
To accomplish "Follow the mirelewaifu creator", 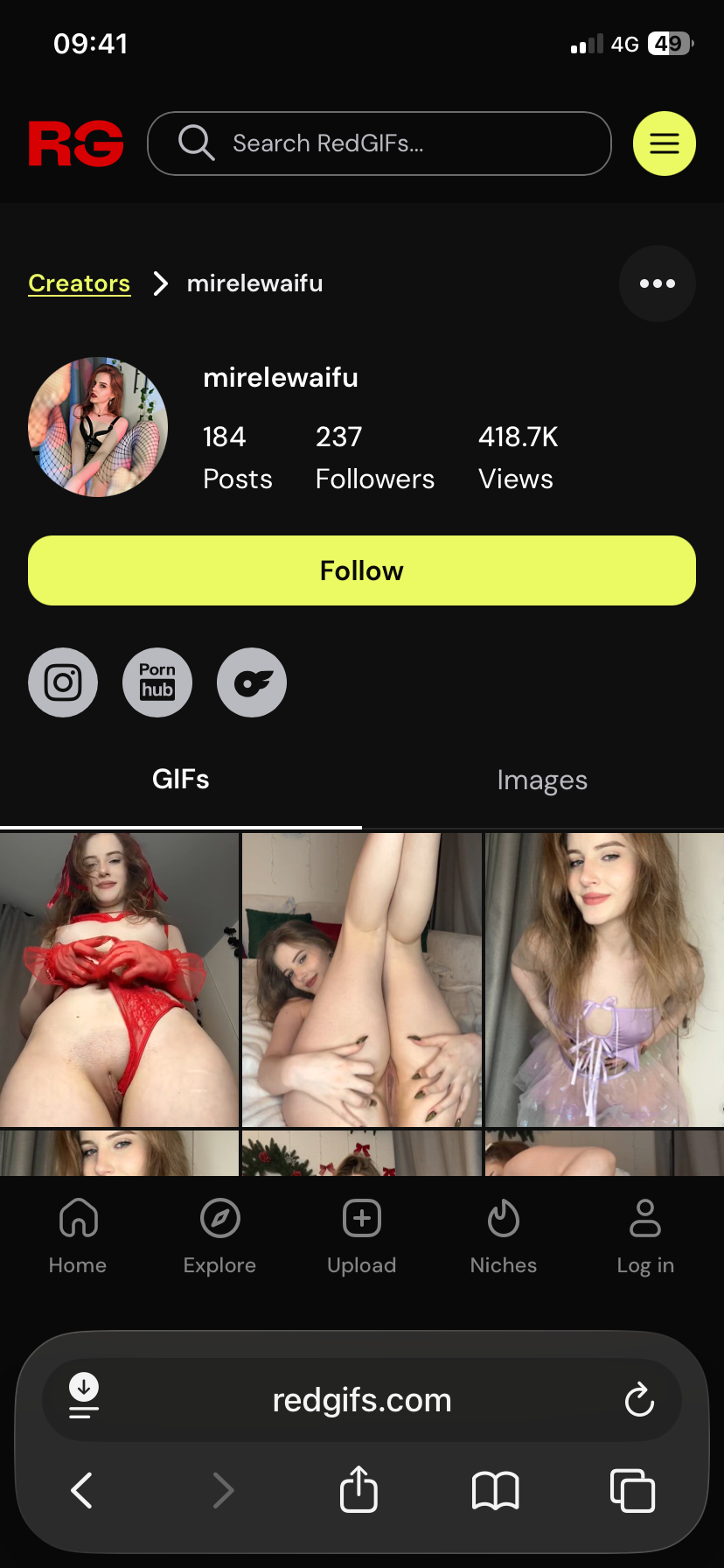I will click(362, 570).
